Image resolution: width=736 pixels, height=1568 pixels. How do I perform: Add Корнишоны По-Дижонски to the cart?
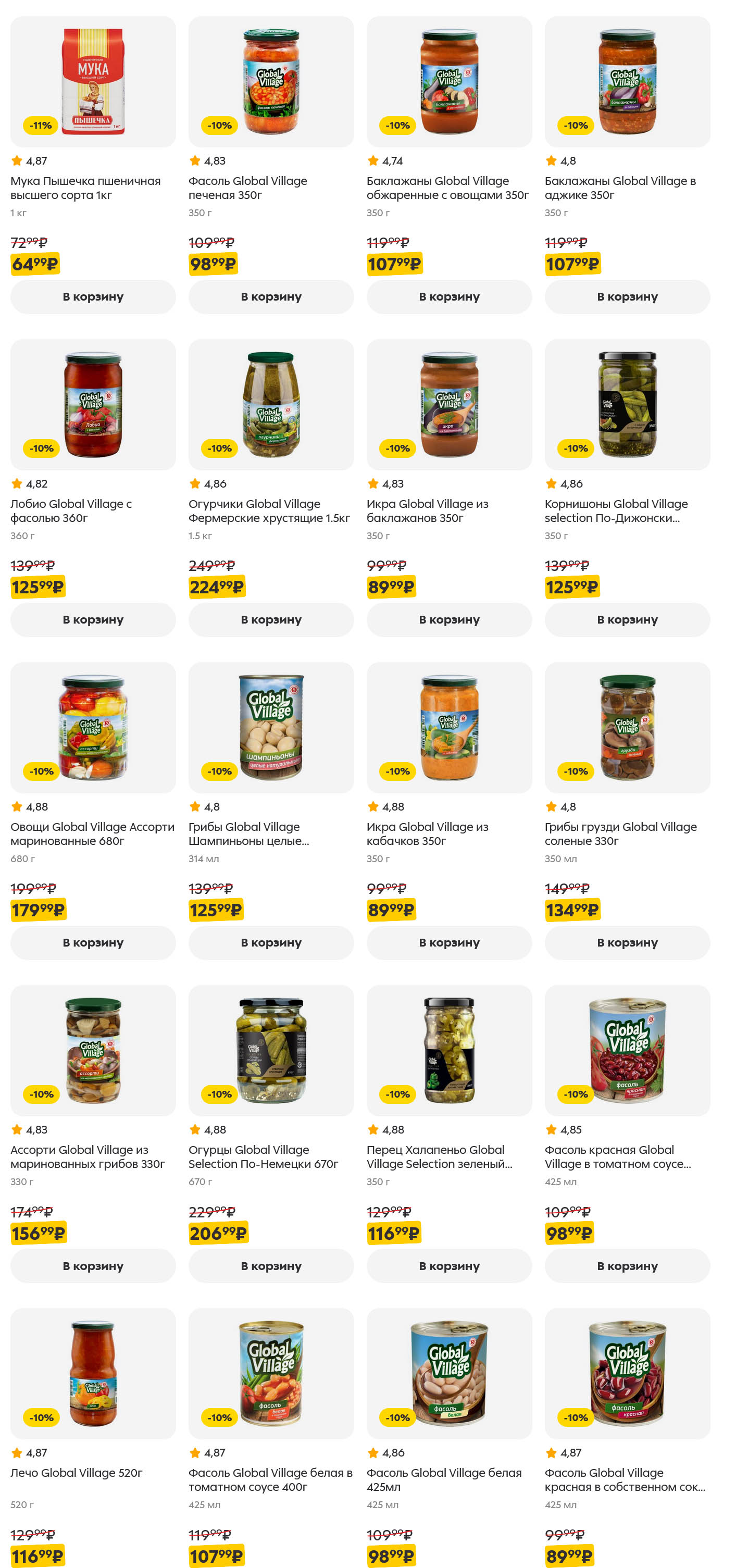tap(627, 620)
